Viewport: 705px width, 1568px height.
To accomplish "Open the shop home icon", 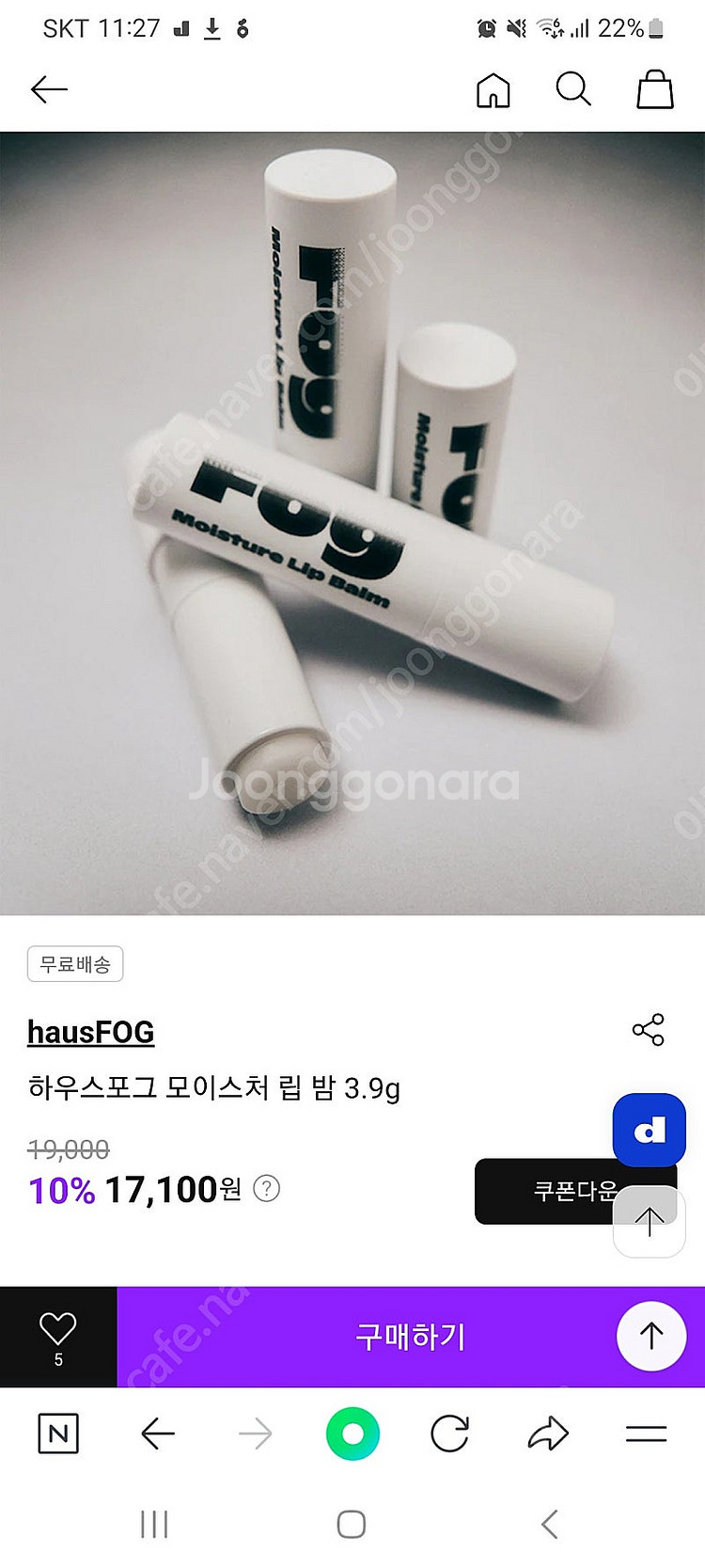I will click(493, 90).
